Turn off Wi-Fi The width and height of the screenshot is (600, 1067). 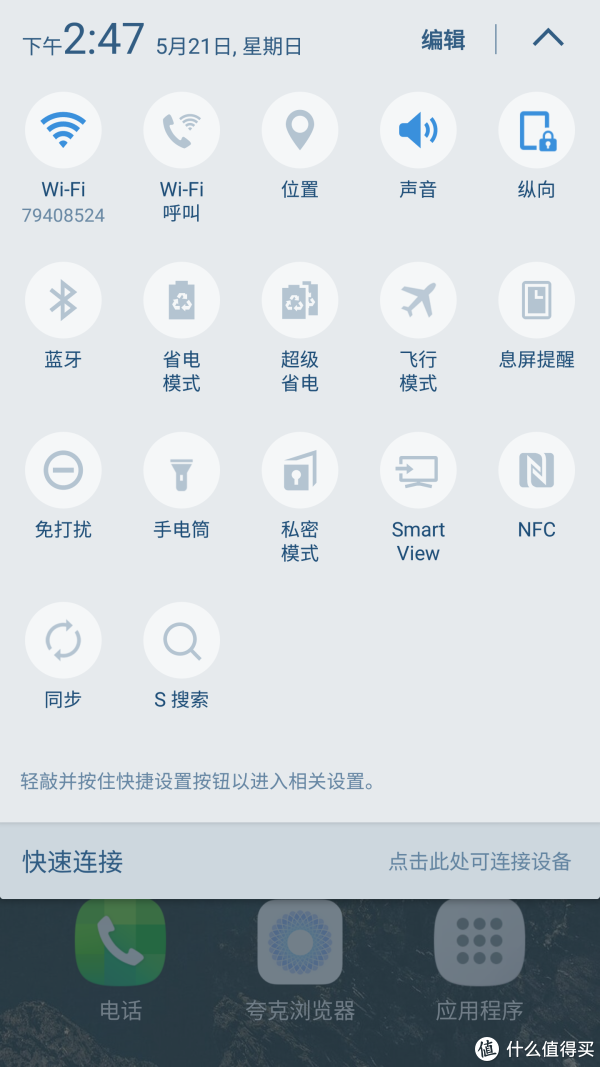[63, 131]
